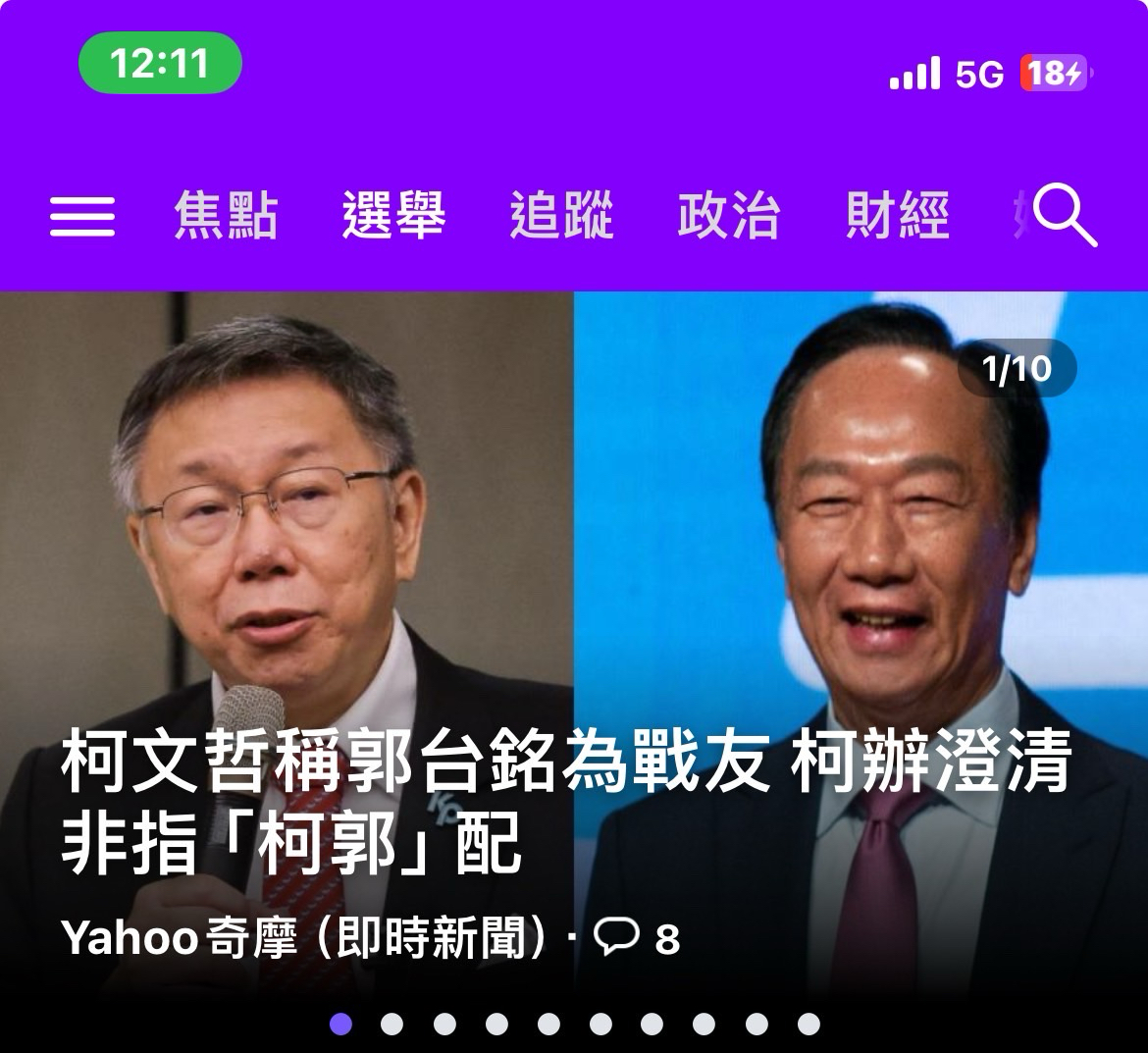
Task: Open the hamburger drawer menu
Action: click(82, 216)
